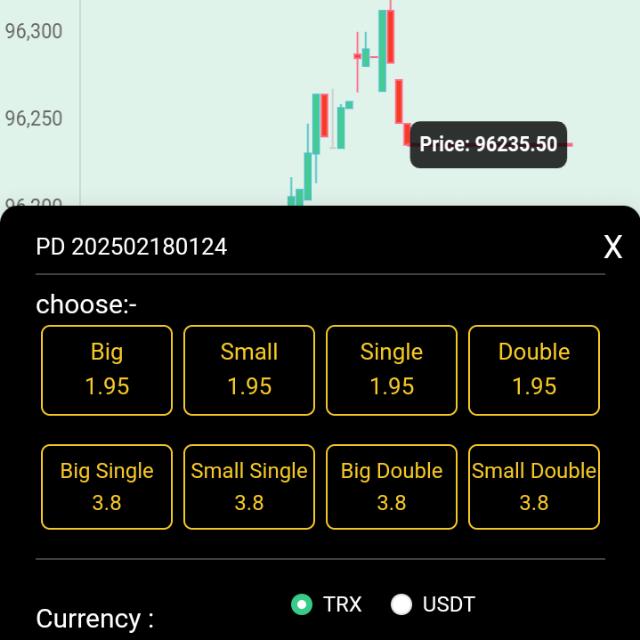
Task: Select Small Single at 3.8
Action: click(x=249, y=487)
